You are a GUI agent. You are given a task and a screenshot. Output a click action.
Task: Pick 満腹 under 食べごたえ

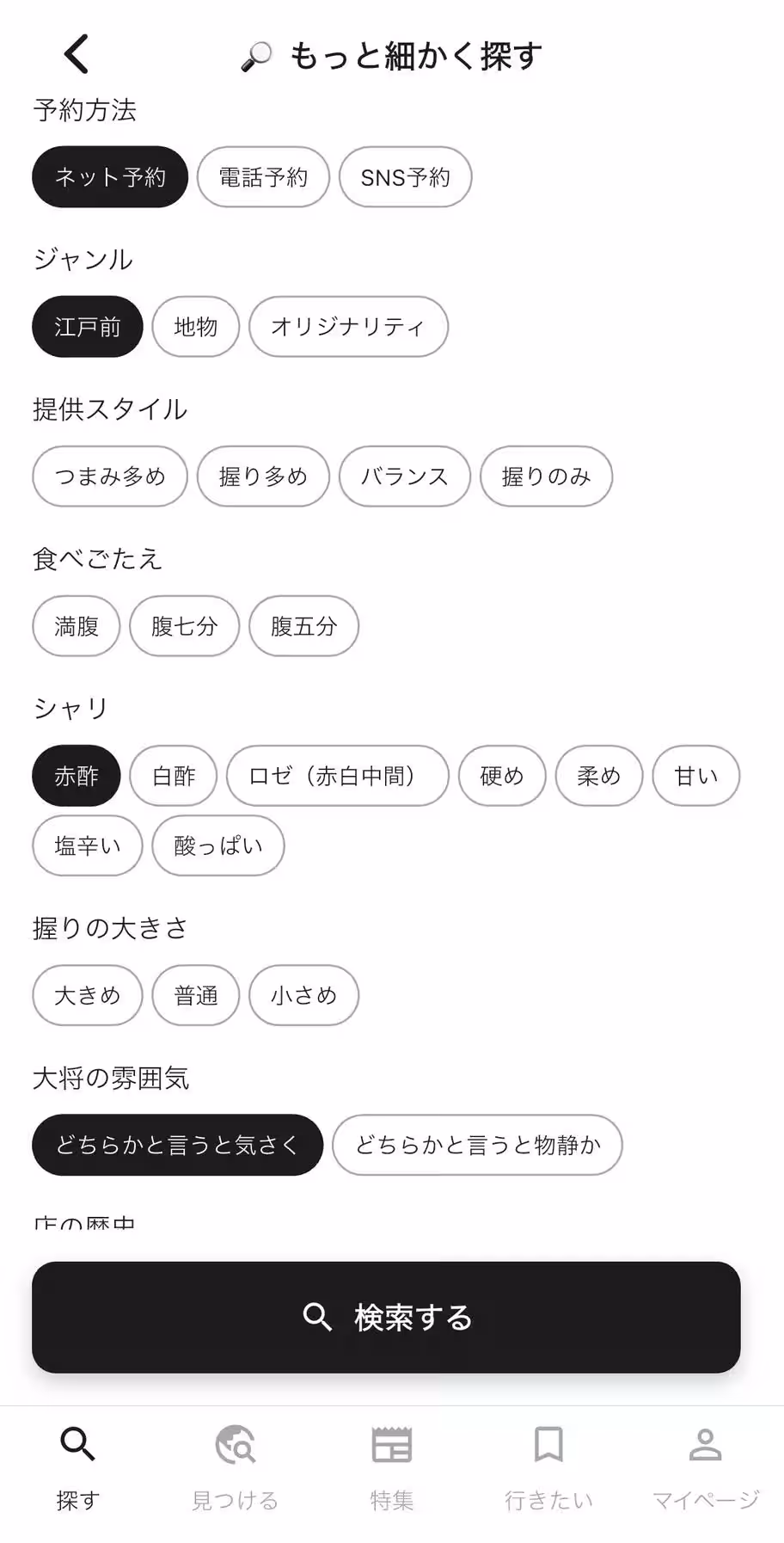coord(76,626)
